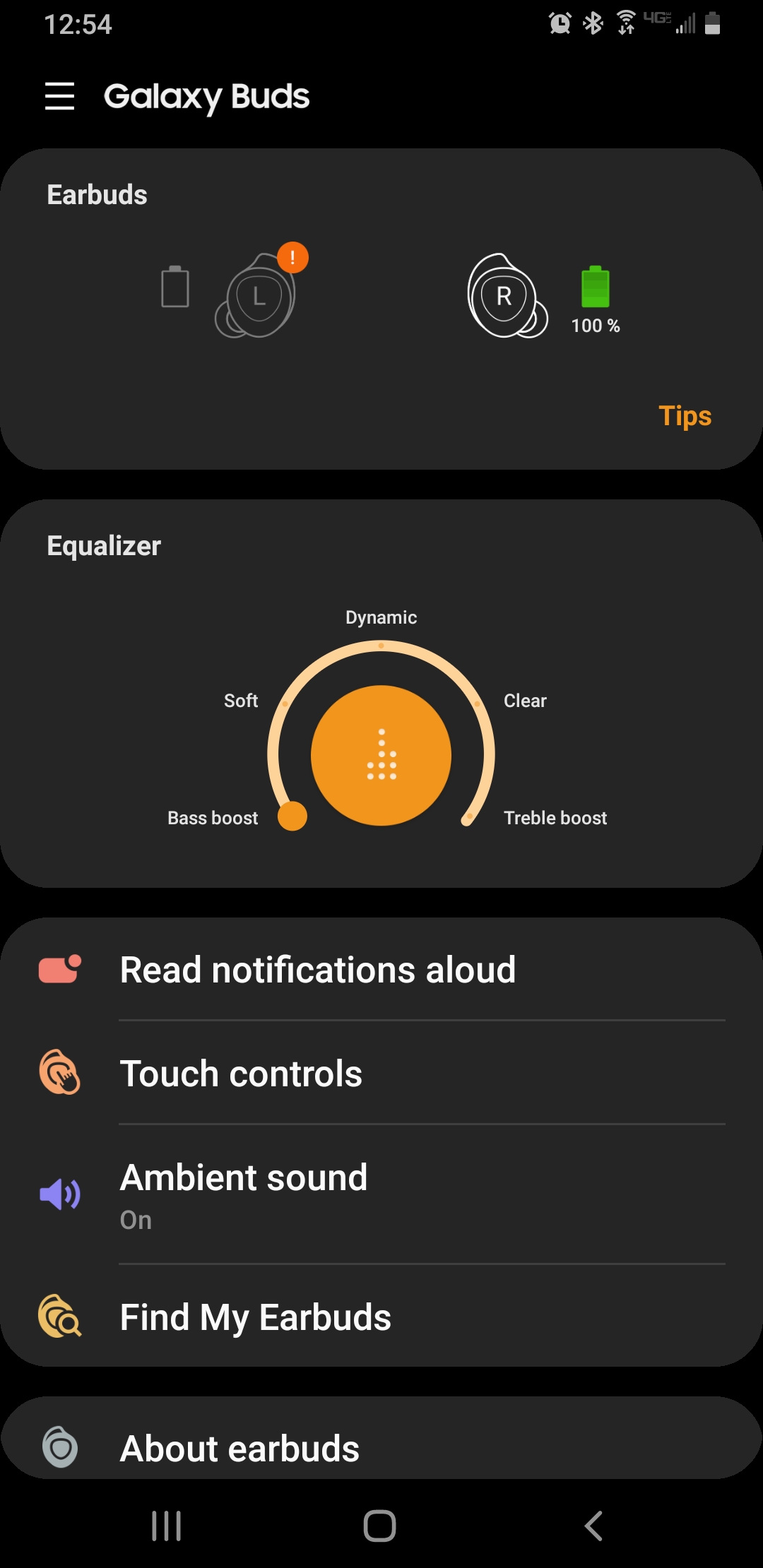Open recent apps from navigation bar

[167, 1526]
